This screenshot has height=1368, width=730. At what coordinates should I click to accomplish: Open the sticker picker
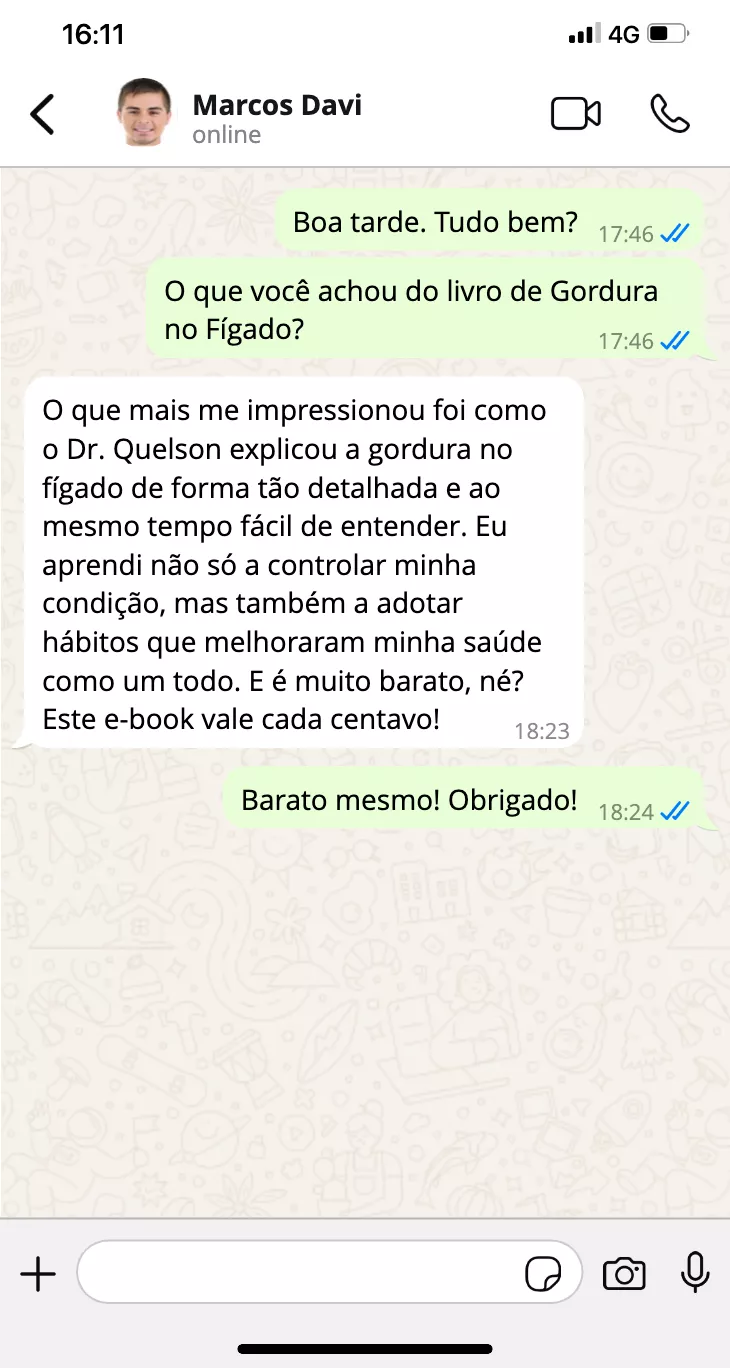pos(543,1274)
